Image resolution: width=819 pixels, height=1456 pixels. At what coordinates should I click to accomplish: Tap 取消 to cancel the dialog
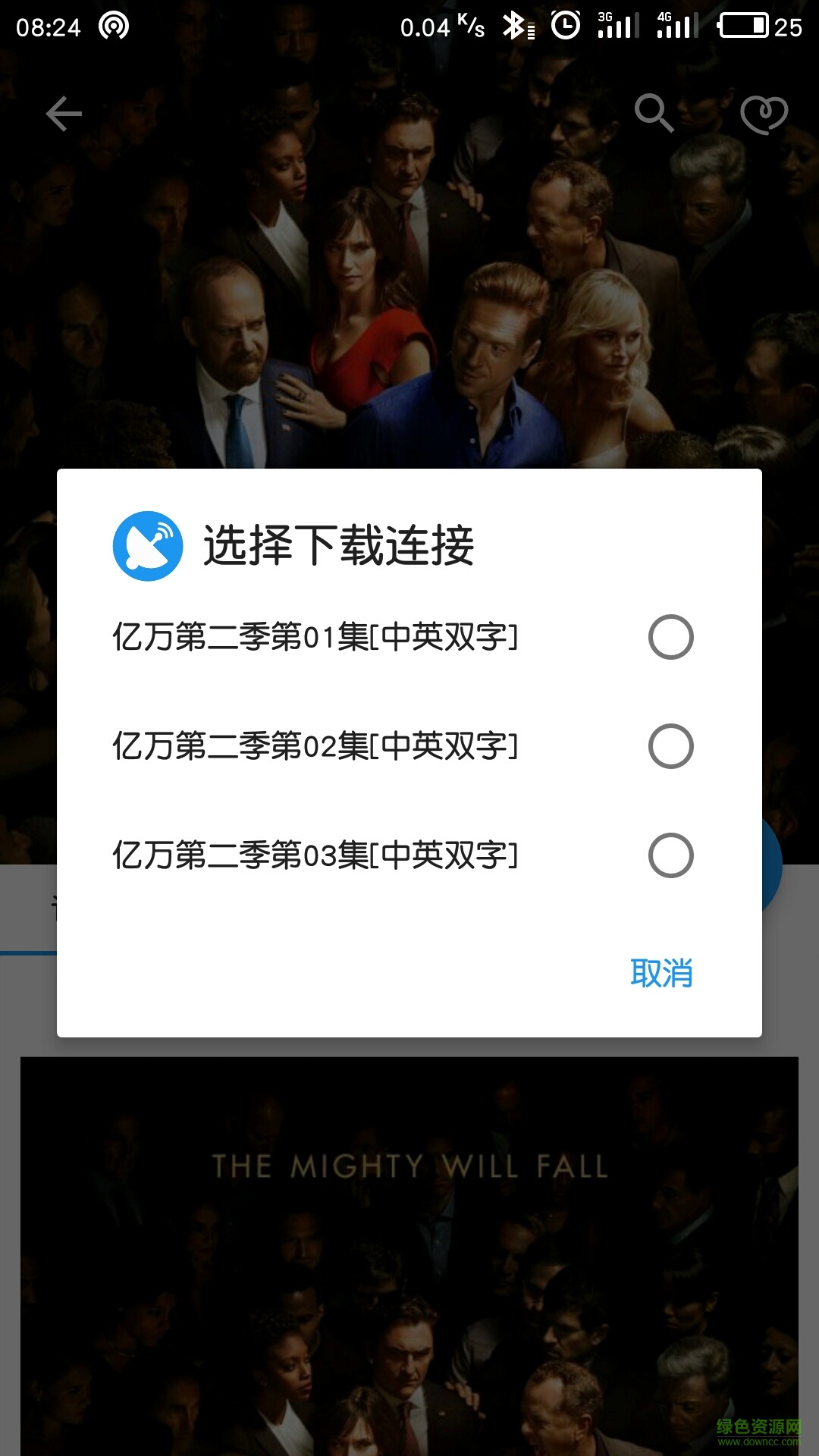pyautogui.click(x=661, y=973)
